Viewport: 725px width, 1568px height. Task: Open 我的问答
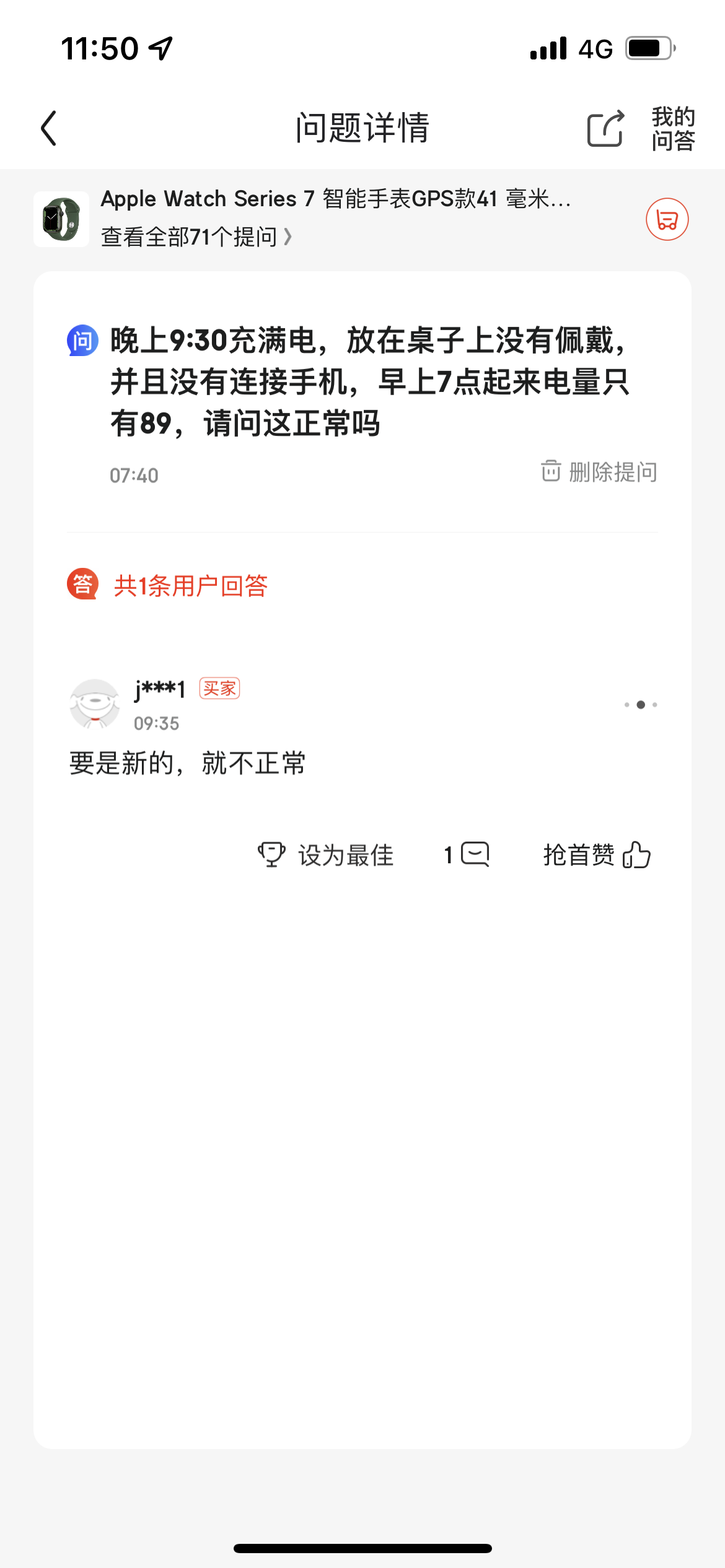pyautogui.click(x=673, y=129)
